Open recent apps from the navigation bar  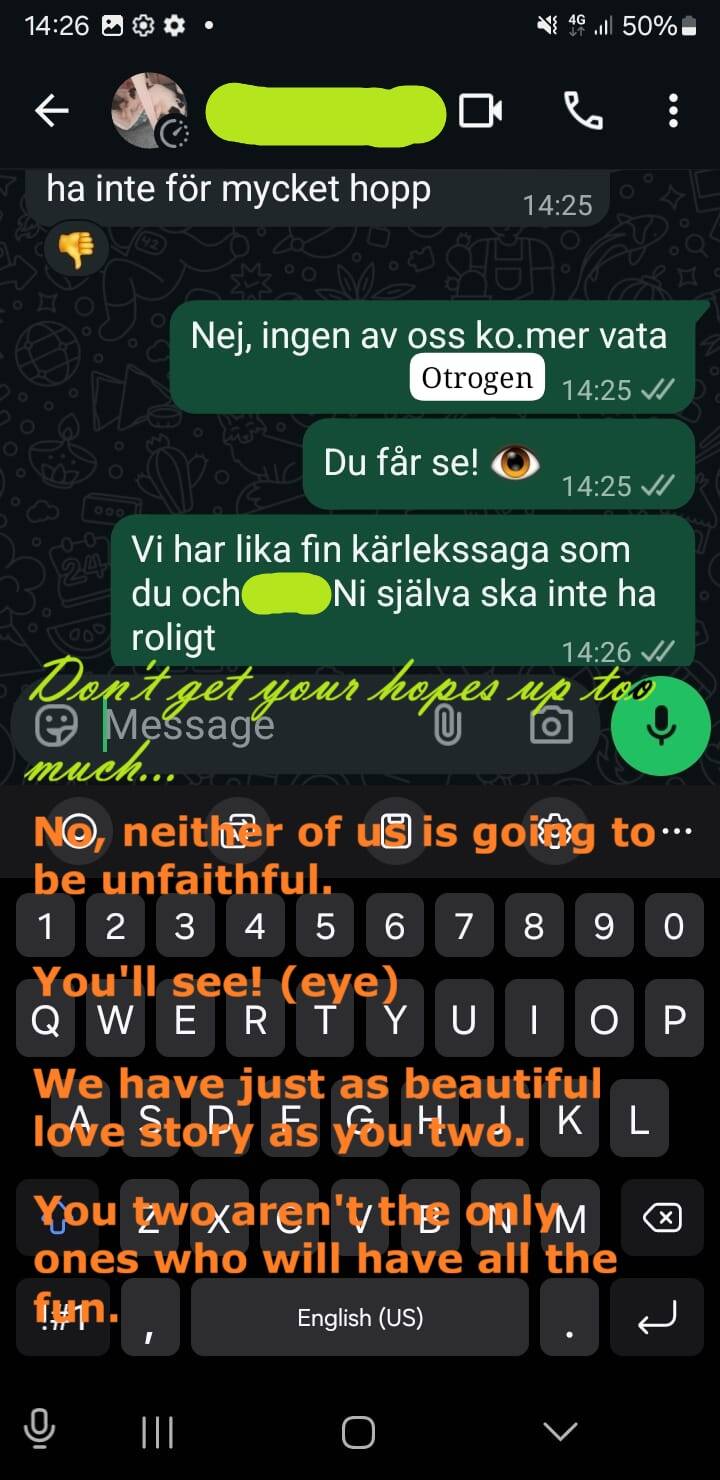pos(157,1432)
